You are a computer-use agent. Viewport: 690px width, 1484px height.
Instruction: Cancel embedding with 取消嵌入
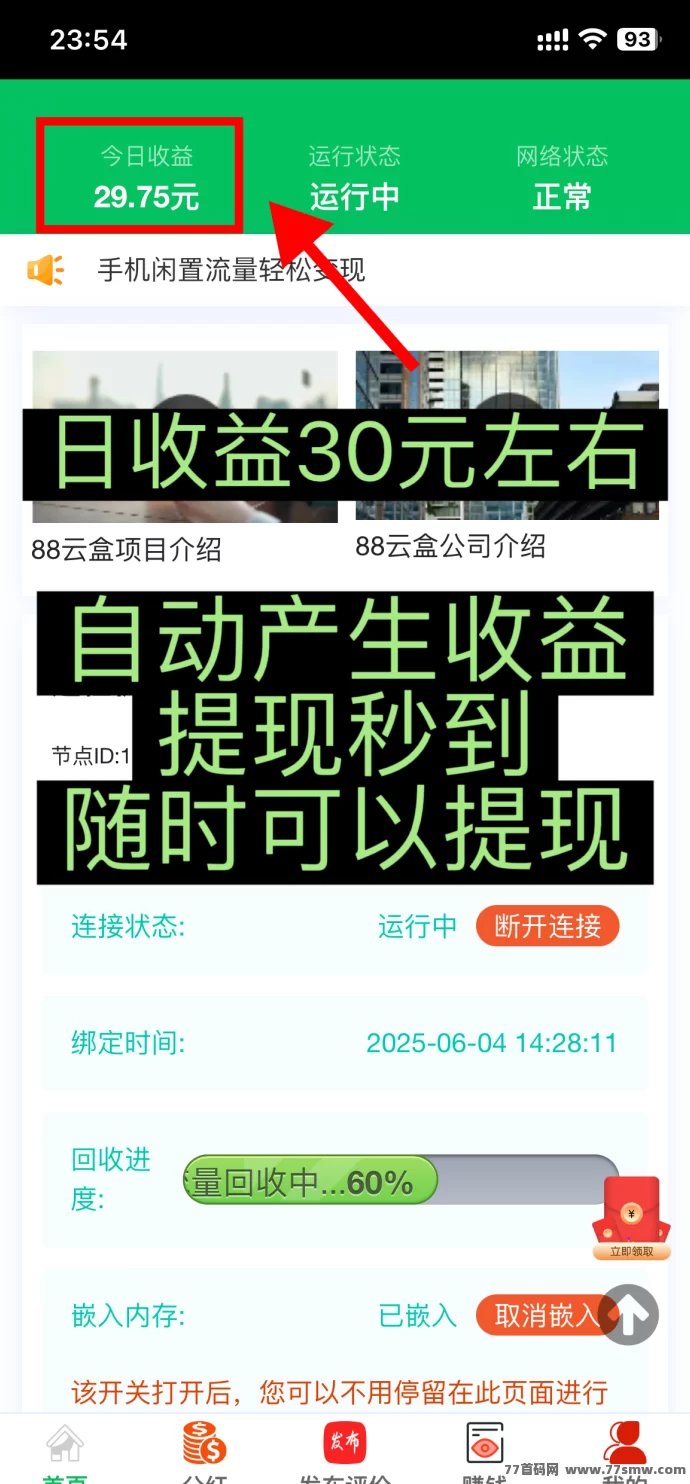(x=540, y=1315)
